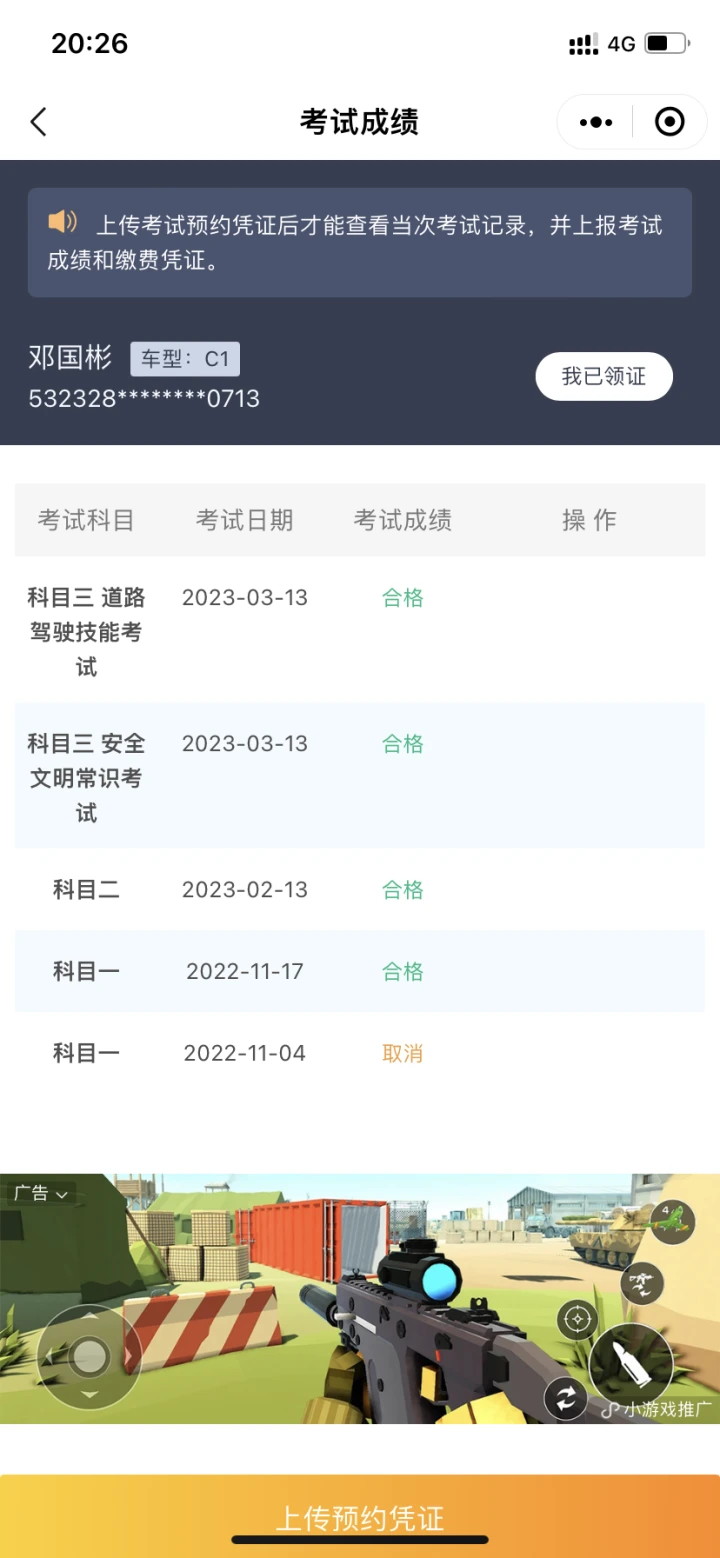Tap 上传预约凭证 at the bottom
720x1558 pixels.
pyautogui.click(x=360, y=1516)
